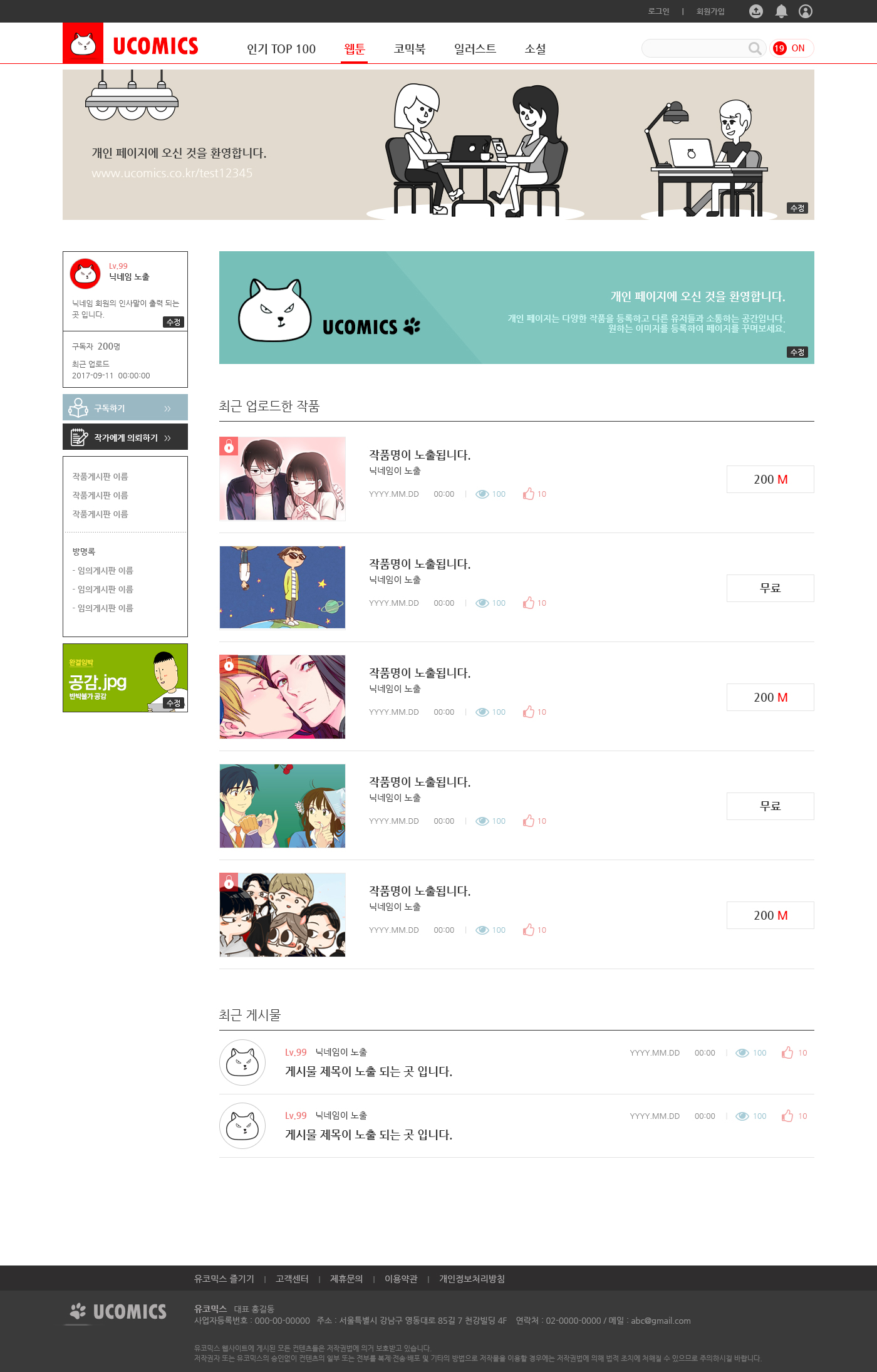Tap 수정 on the teal UCOMICS banner
877x1372 pixels.
[x=797, y=352]
